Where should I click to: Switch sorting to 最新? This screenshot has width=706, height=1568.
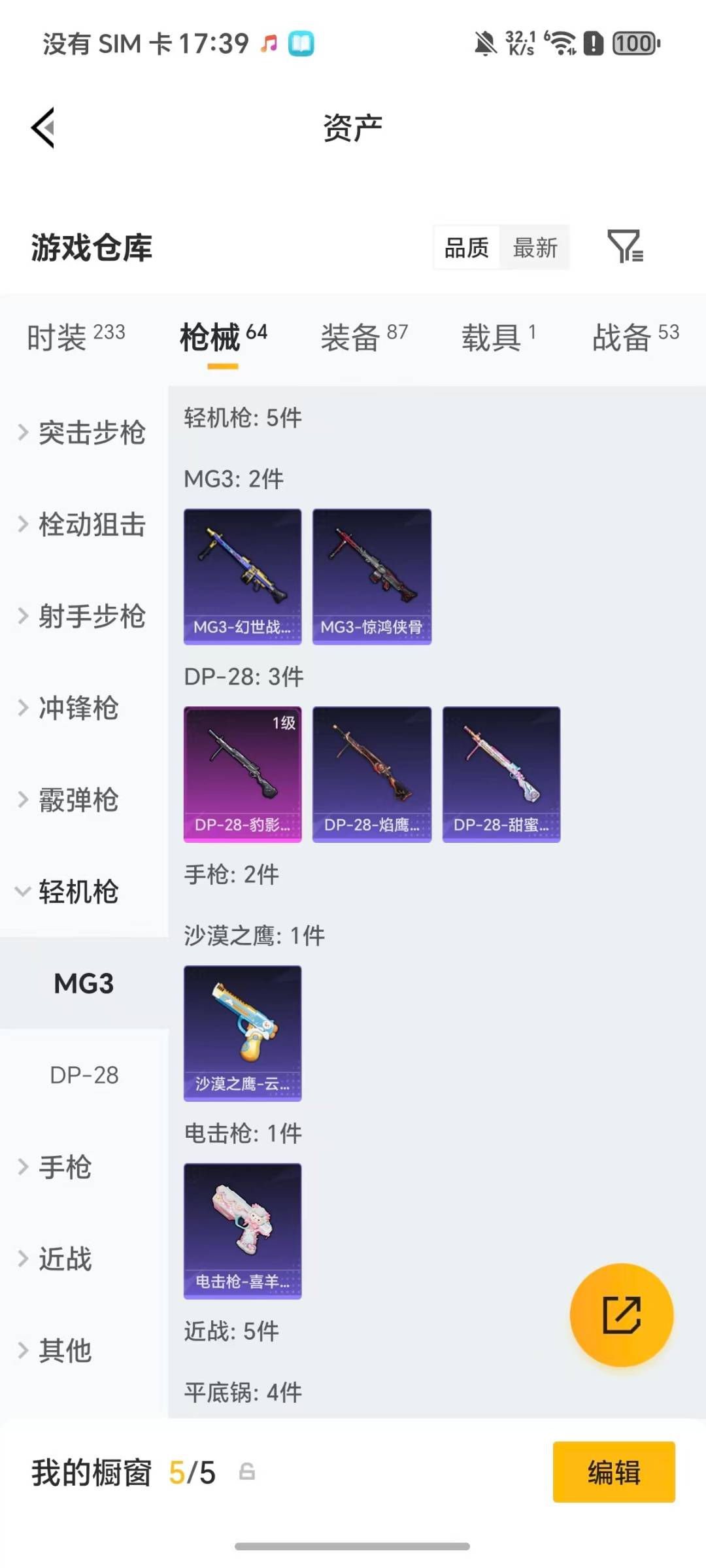tap(535, 247)
